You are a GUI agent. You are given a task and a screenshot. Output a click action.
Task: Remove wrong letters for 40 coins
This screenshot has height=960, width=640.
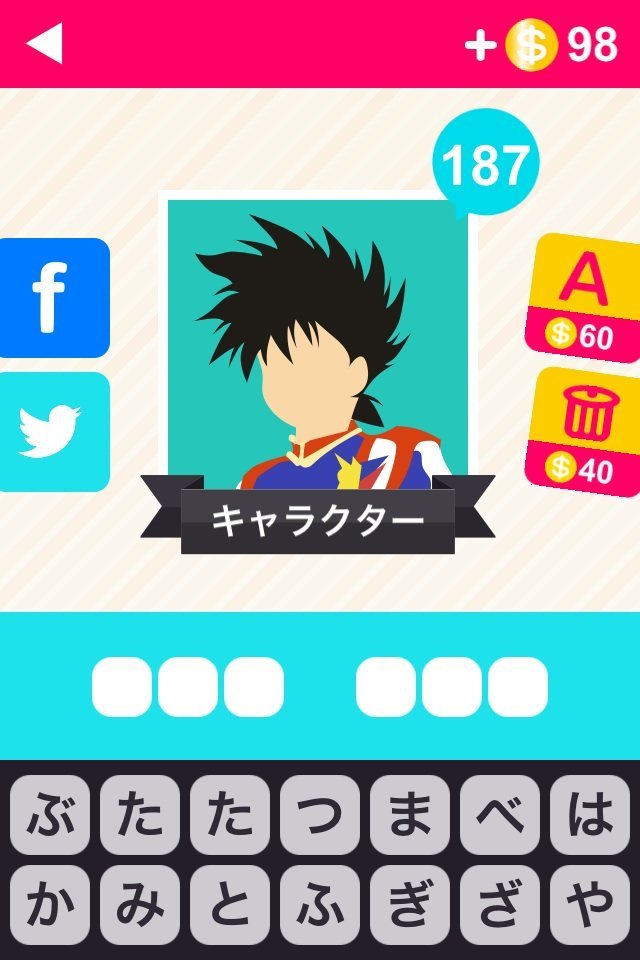tap(584, 429)
